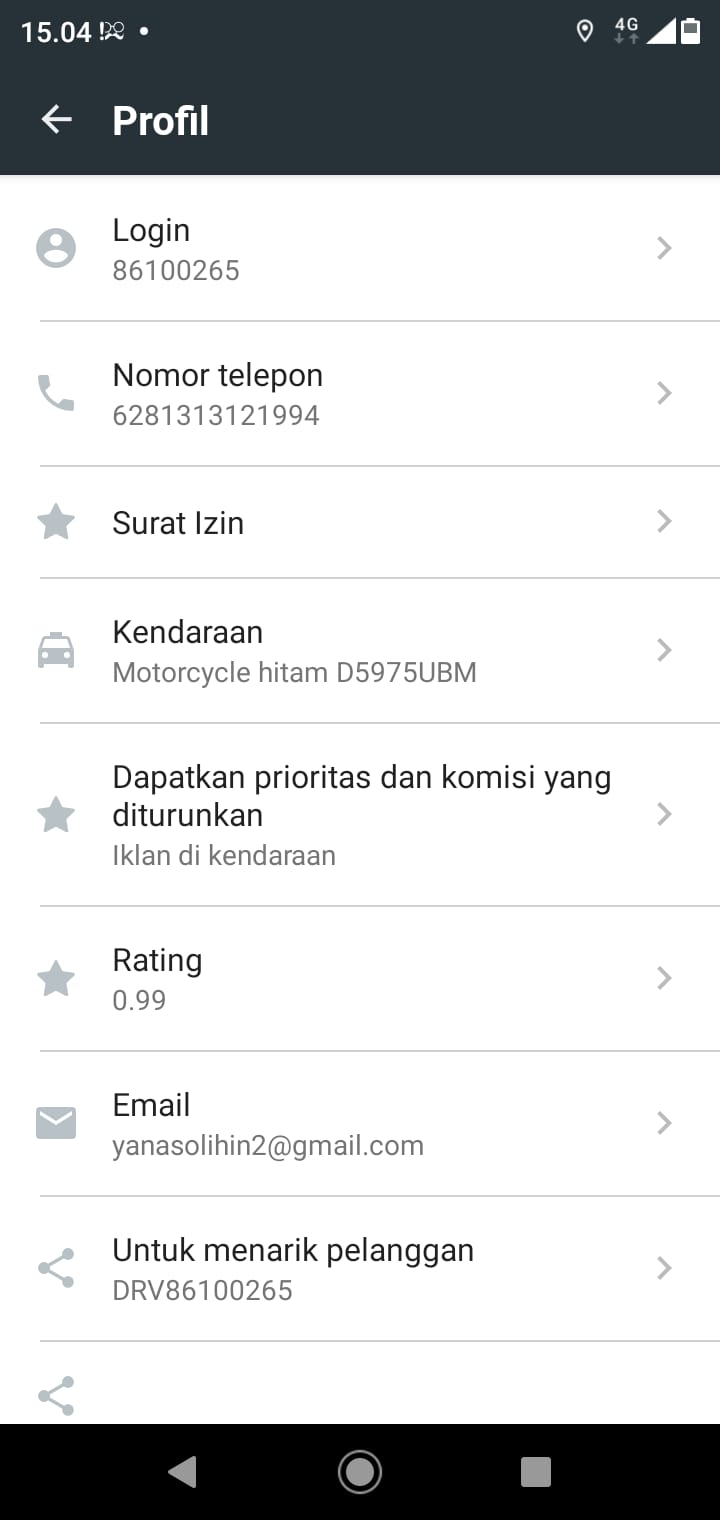This screenshot has height=1520, width=720.
Task: Check the Rating row
Action: pyautogui.click(x=360, y=978)
